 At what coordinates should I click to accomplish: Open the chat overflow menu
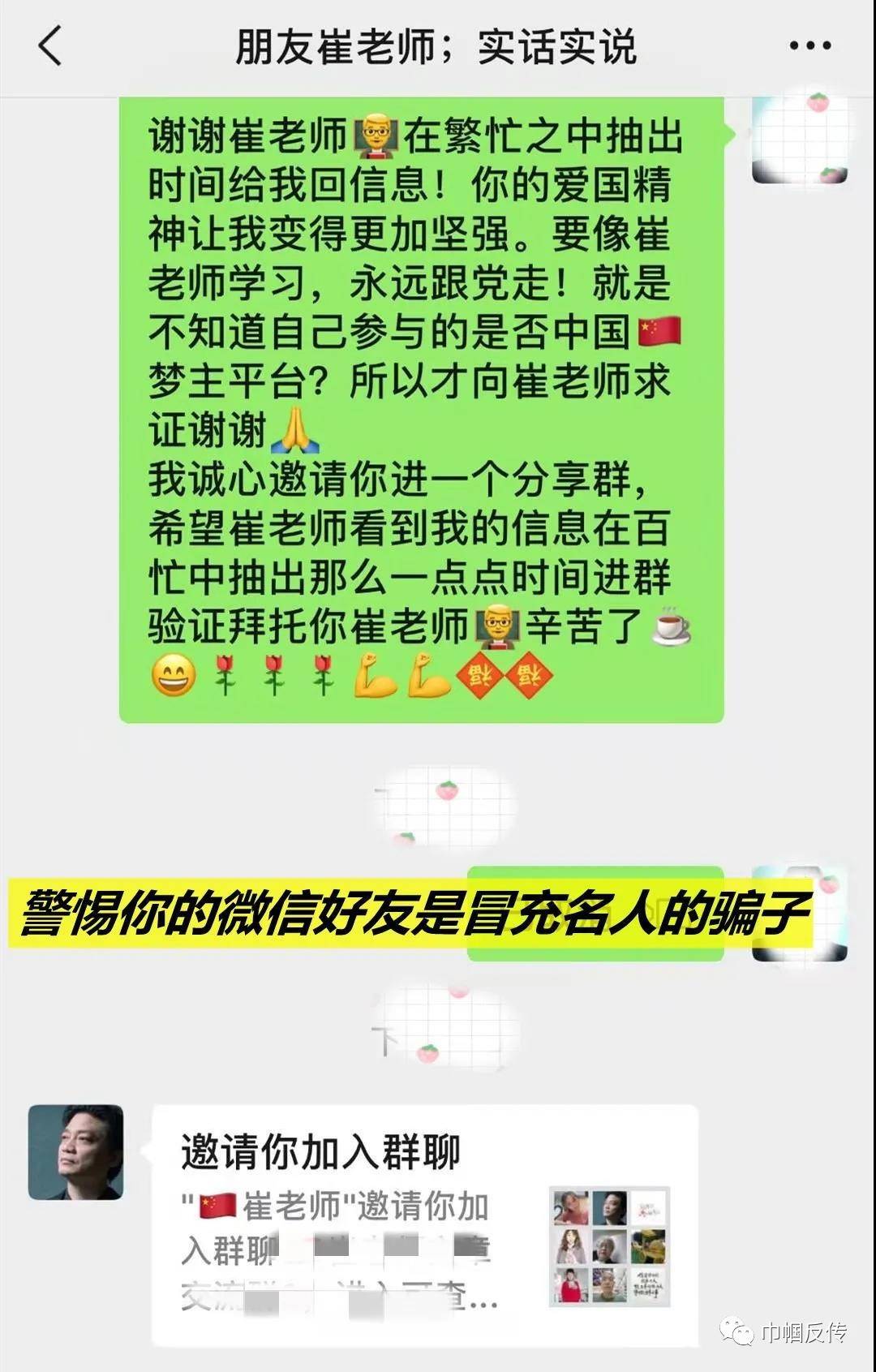coord(809,46)
